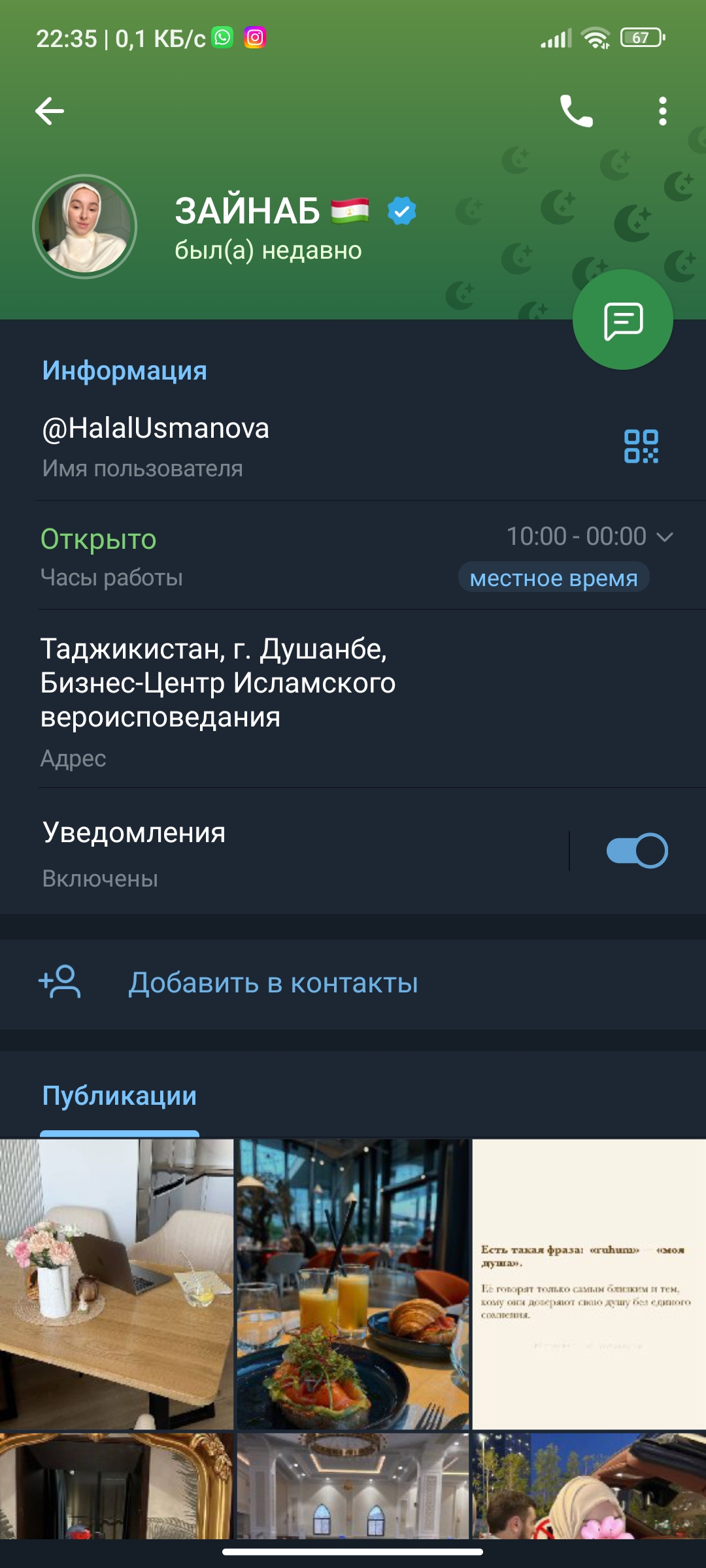Select the Публикации tab
Screen dimensions: 706x1568
[x=120, y=1096]
